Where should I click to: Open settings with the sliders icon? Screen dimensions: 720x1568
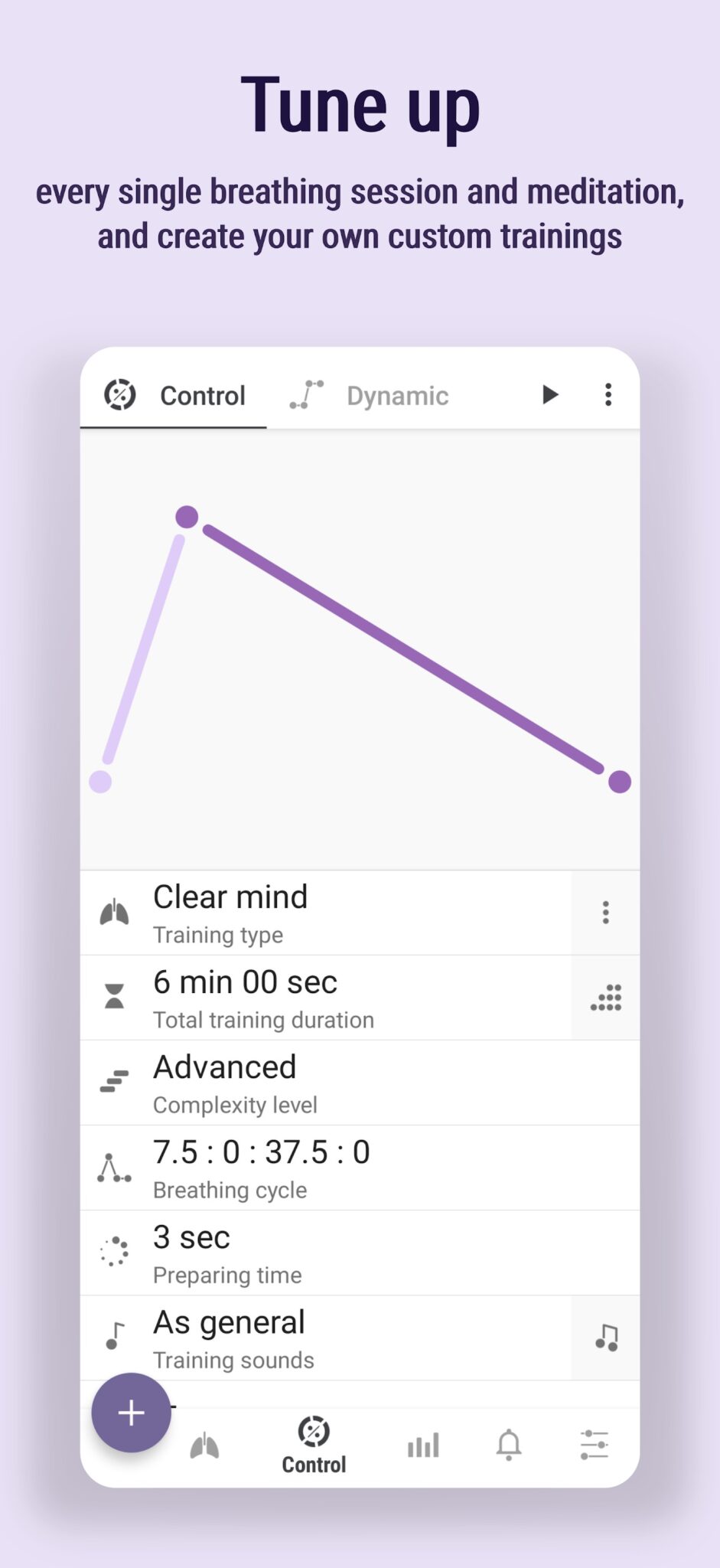point(595,1442)
